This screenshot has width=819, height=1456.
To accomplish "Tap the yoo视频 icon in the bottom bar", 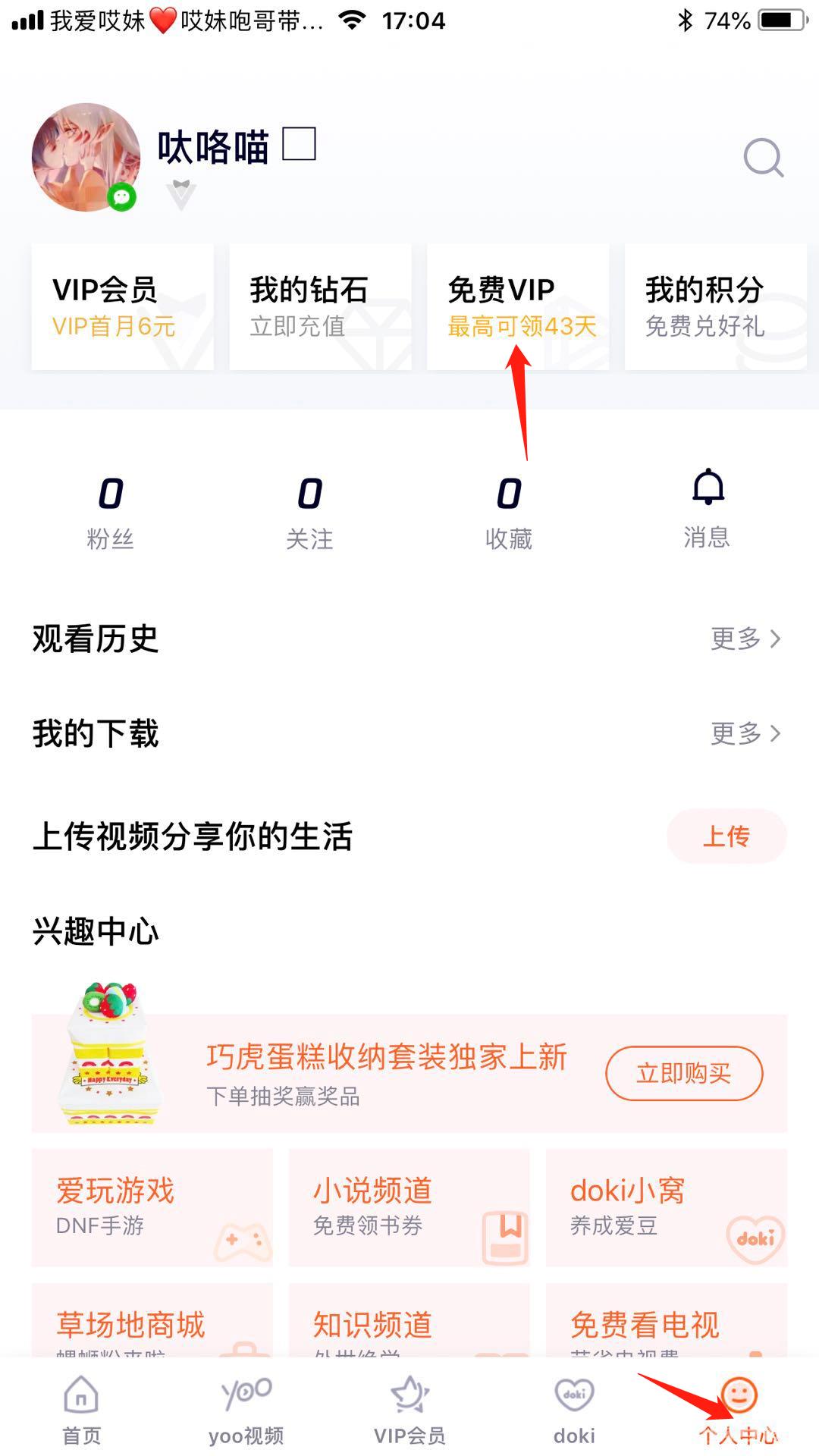I will 244,1403.
